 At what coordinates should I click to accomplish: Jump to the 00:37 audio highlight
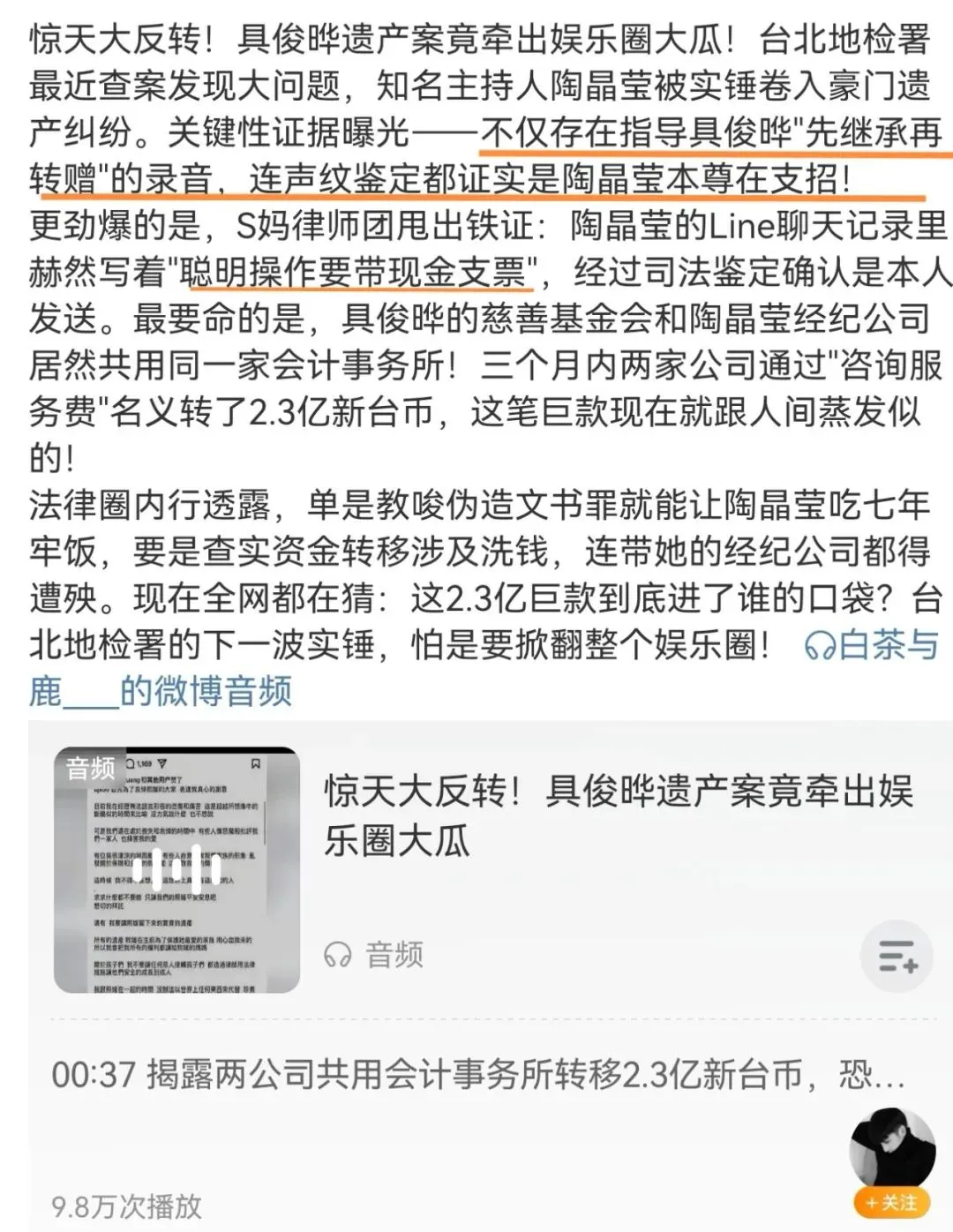[476, 1075]
